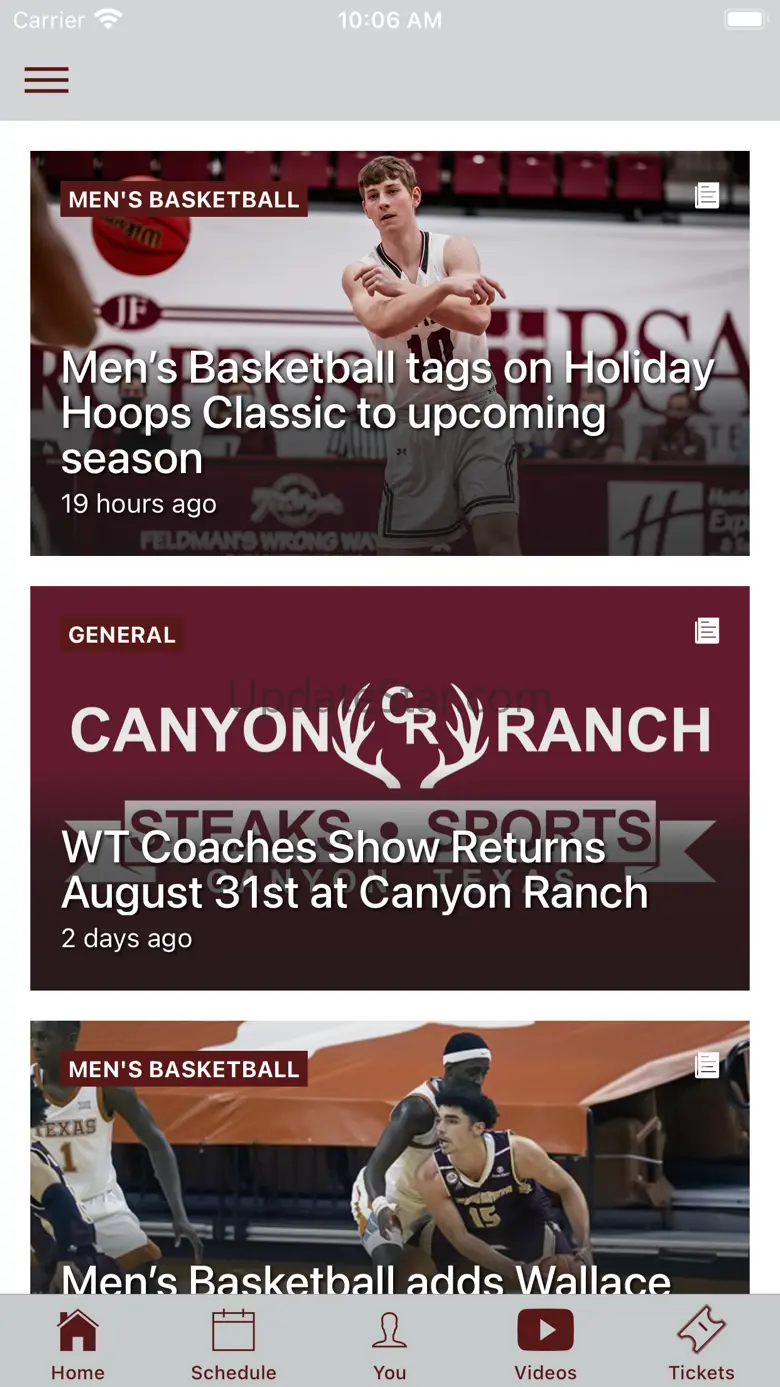Open the hamburger menu
Screen dimensions: 780x1387
[x=47, y=80]
